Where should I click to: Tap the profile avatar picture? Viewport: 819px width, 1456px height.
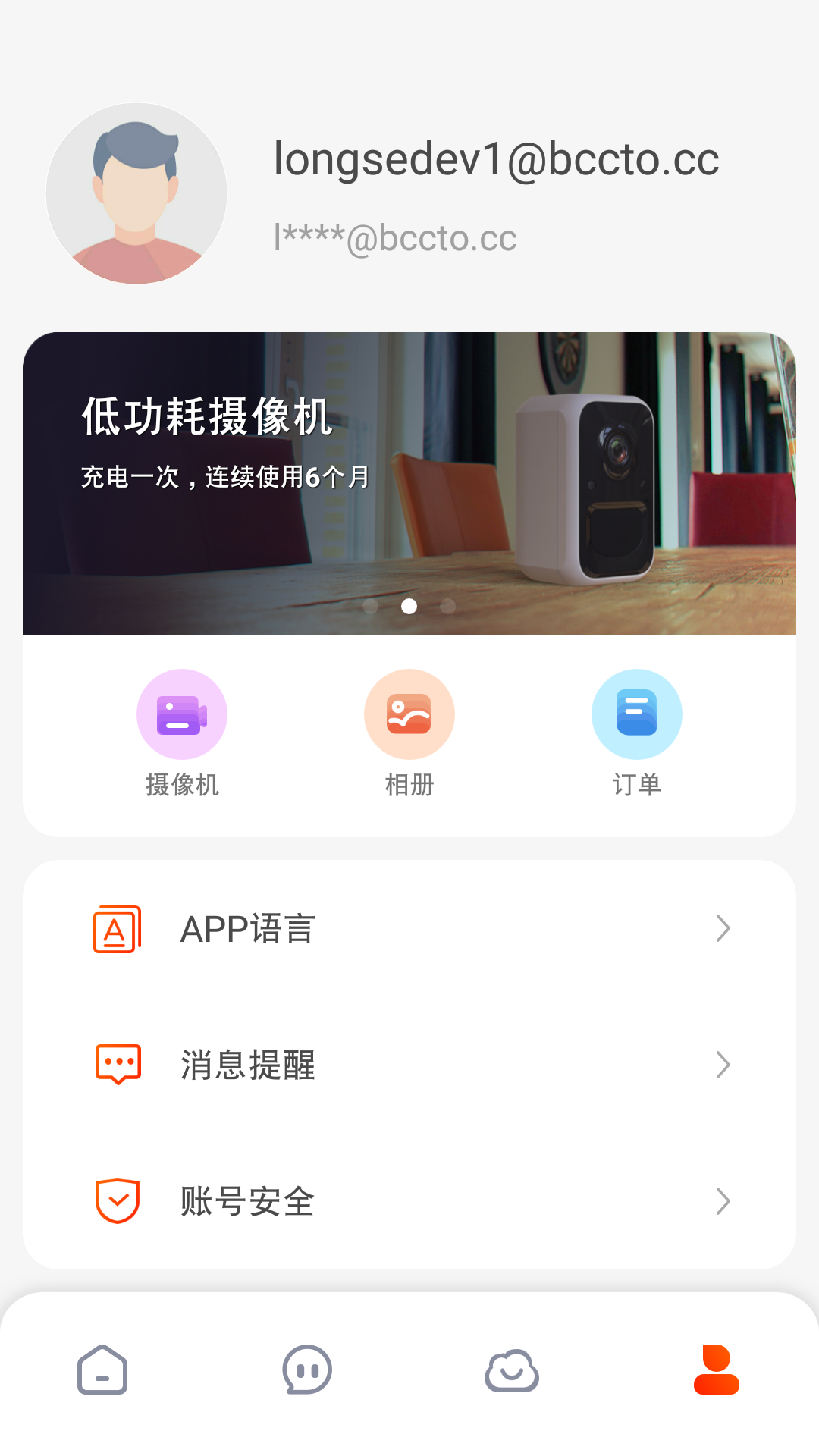click(136, 193)
